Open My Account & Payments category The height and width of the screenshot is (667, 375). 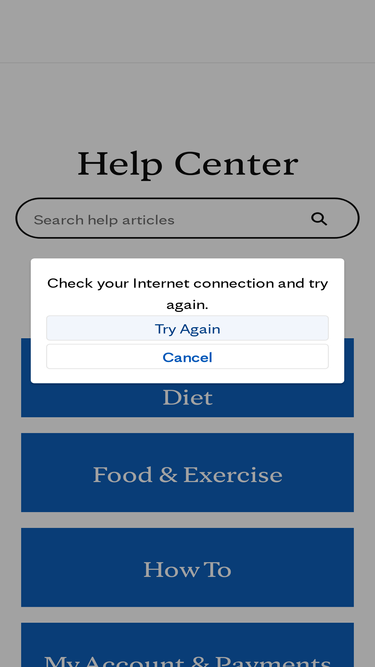[187, 645]
